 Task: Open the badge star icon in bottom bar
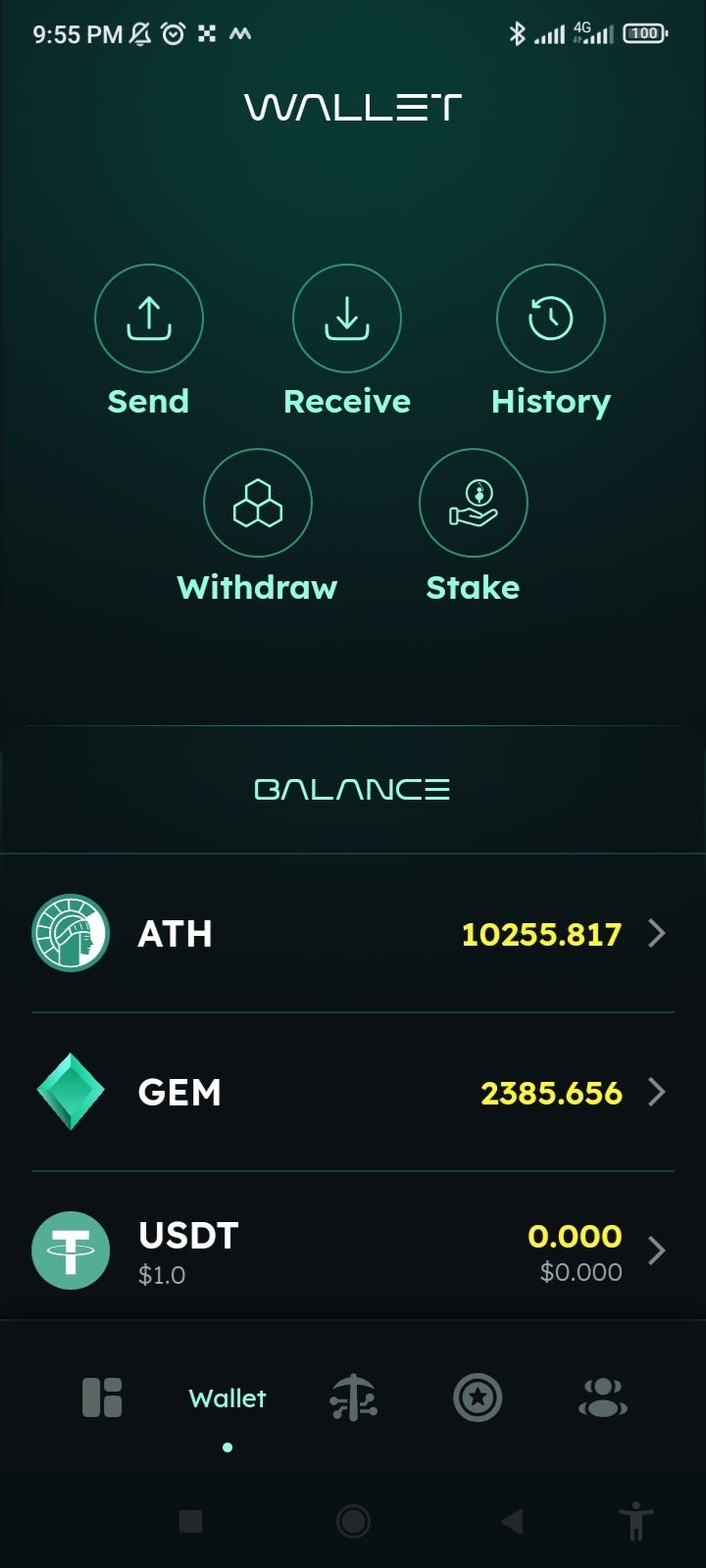click(477, 1398)
